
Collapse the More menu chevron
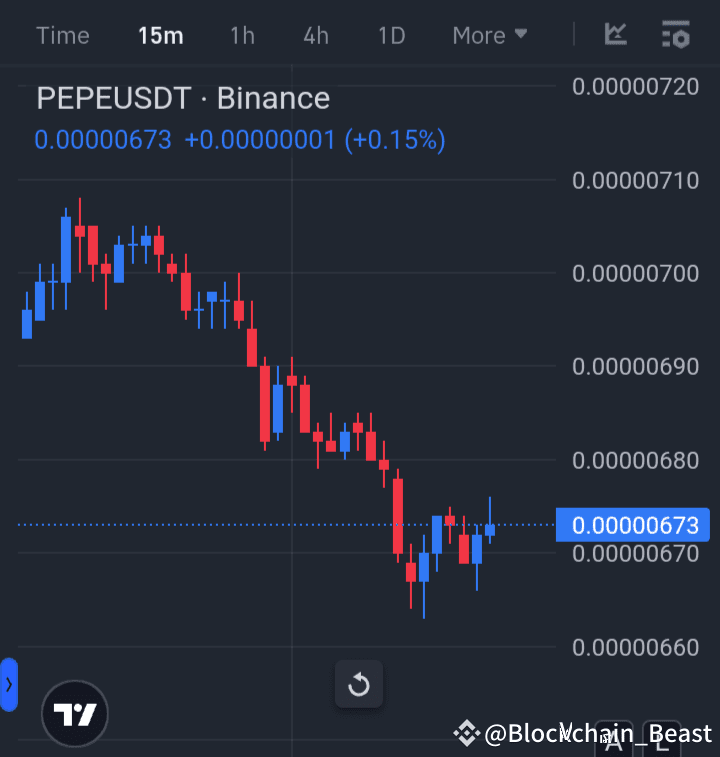tap(521, 35)
